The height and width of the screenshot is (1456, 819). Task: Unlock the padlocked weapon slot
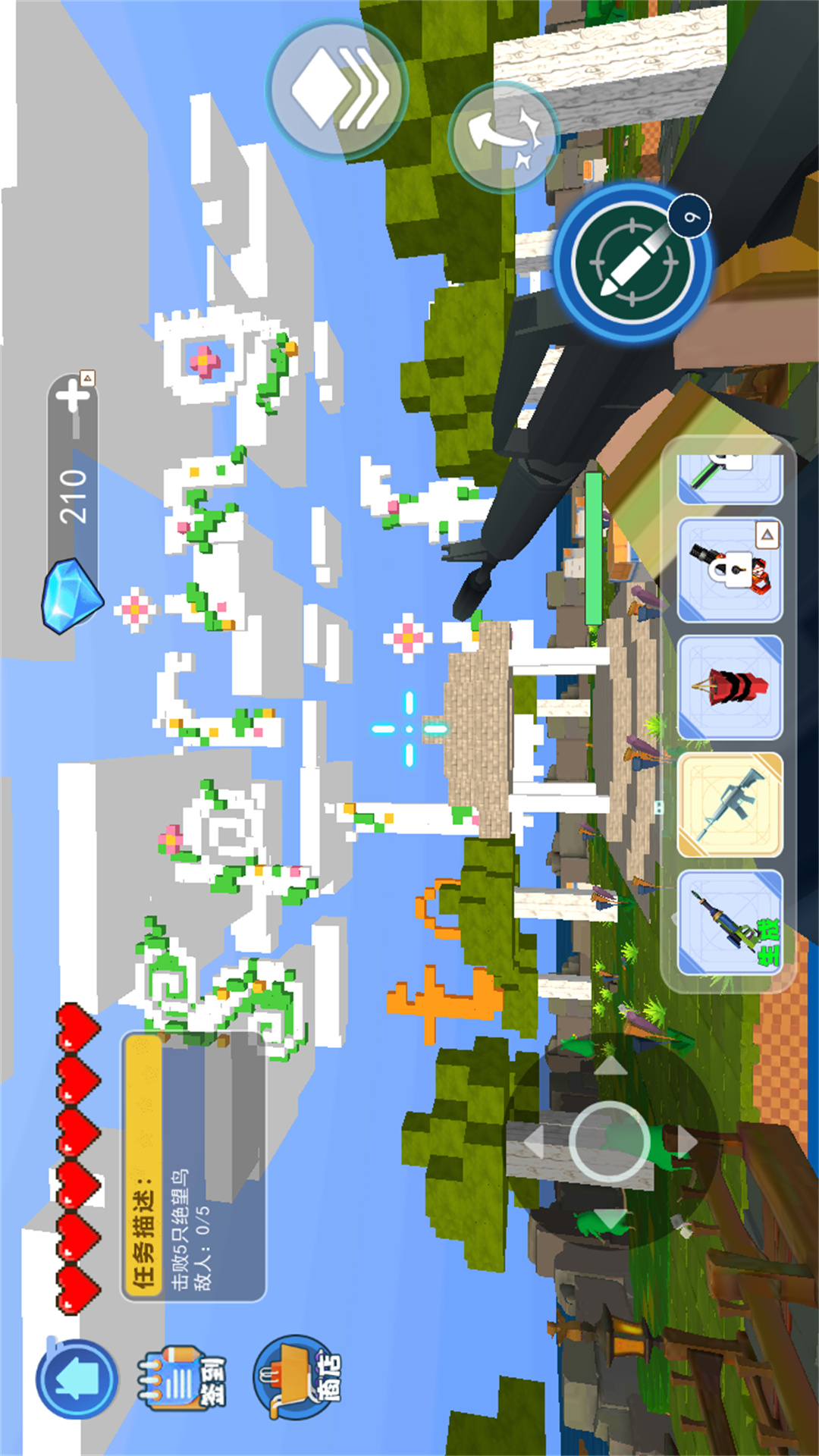click(730, 570)
